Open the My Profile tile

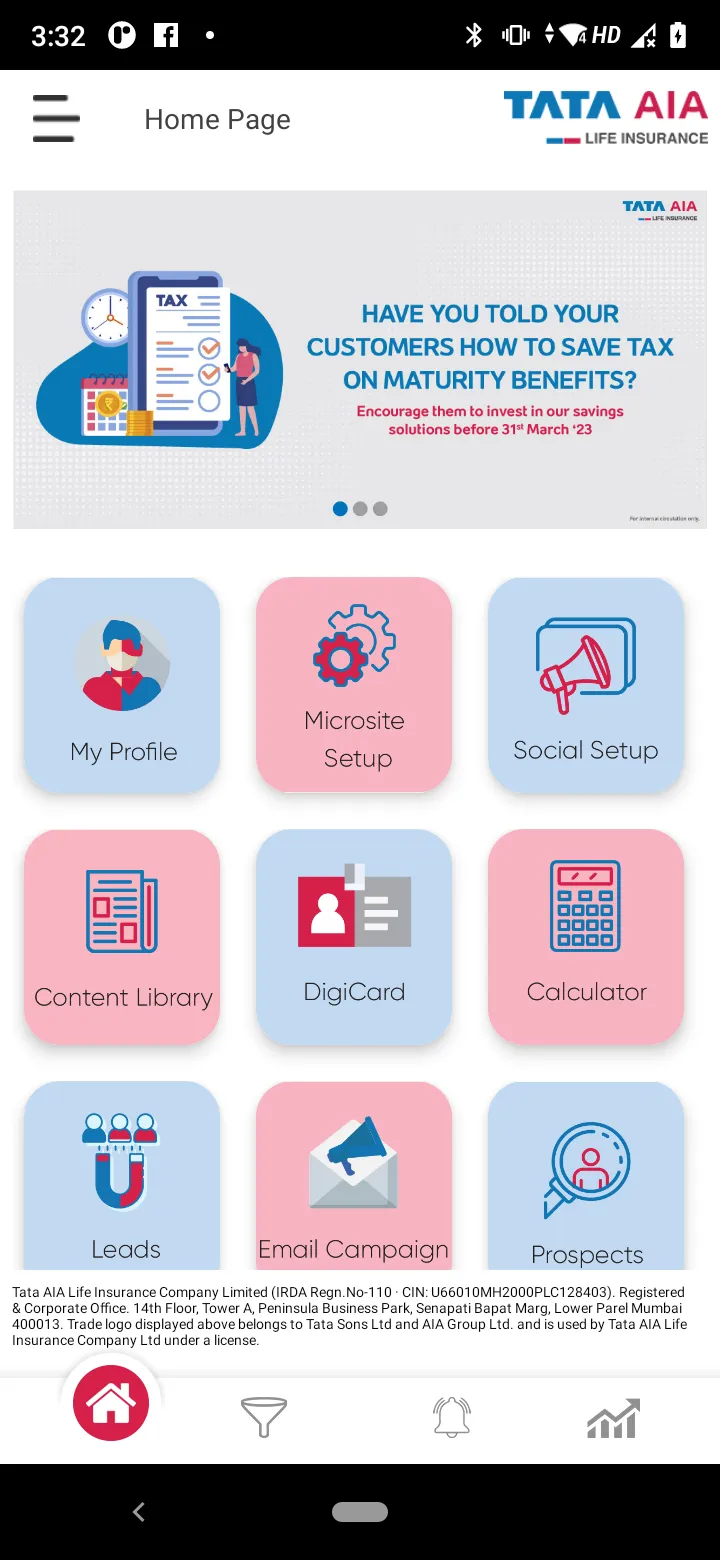click(x=122, y=685)
